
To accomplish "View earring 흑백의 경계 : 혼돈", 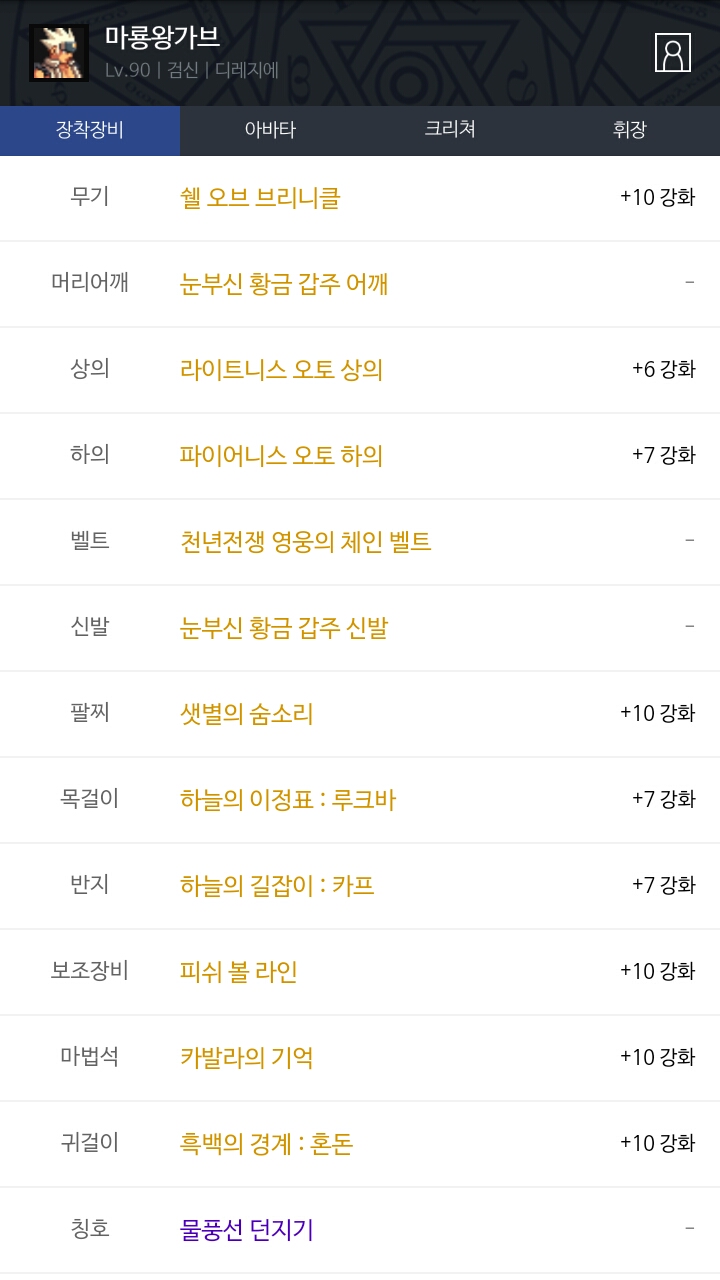I will click(266, 1144).
